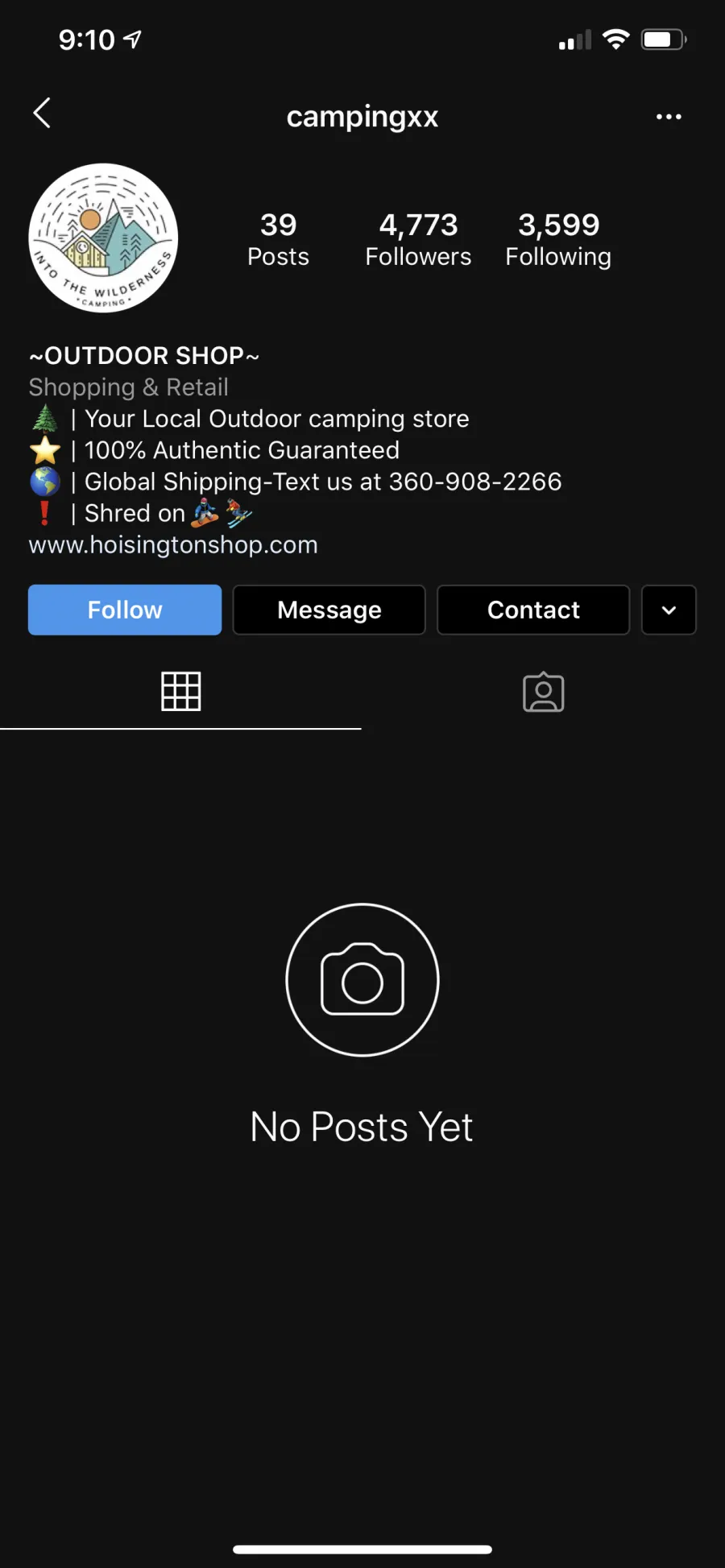Image resolution: width=725 pixels, height=1568 pixels.
Task: Switch to the posts grid tab
Action: pos(180,692)
